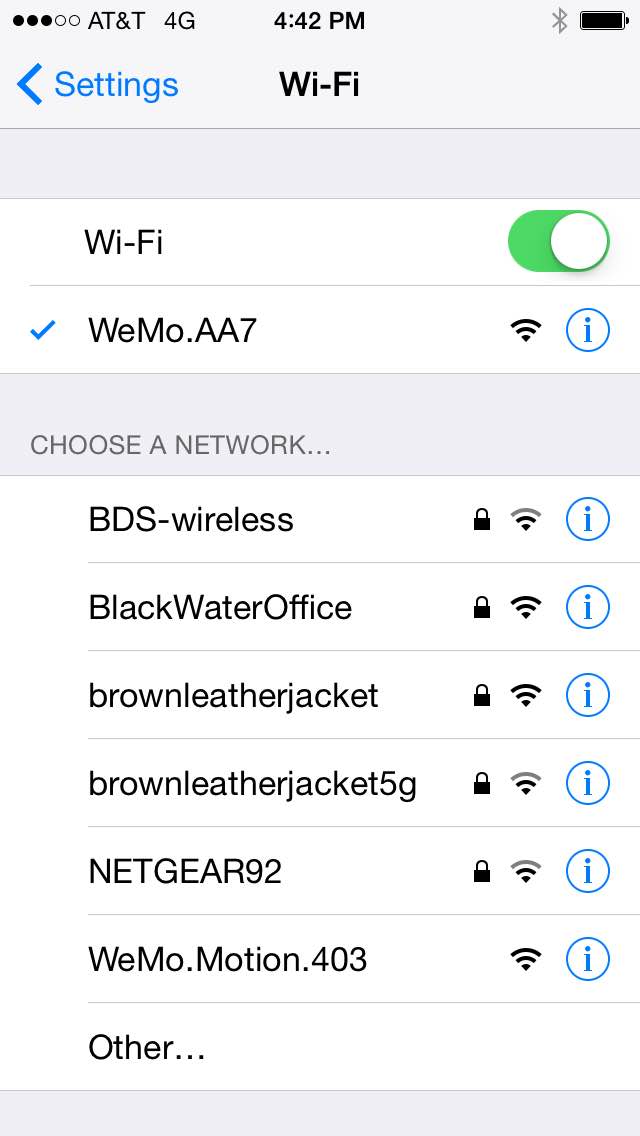The width and height of the screenshot is (640, 1136).
Task: Join brownleatherjacket5g network
Action: pos(252,784)
